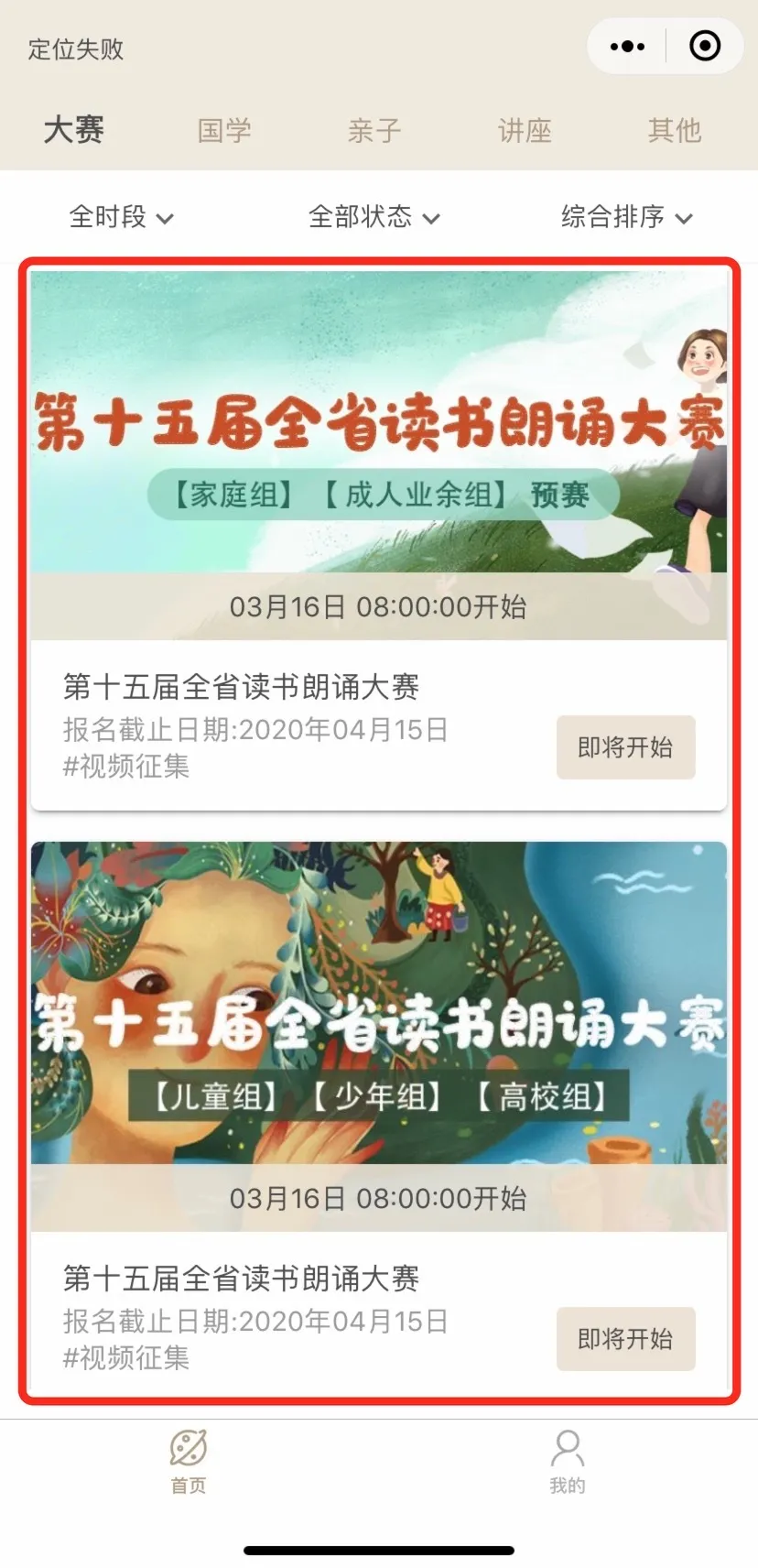758x1568 pixels.
Task: Tap 定位失败 to retry location
Action: coord(76,49)
